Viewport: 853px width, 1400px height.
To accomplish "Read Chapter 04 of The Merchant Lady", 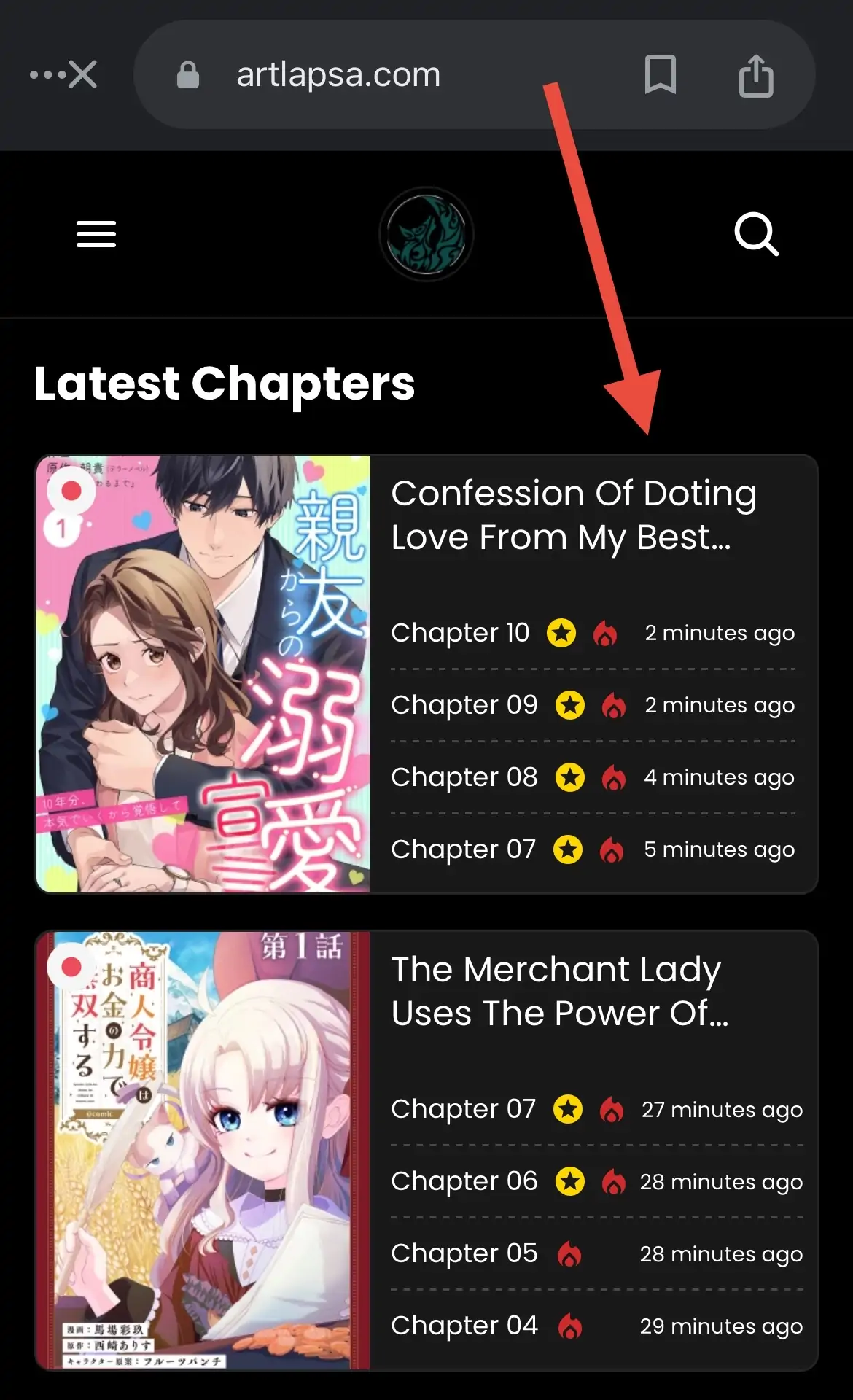I will coord(464,1326).
